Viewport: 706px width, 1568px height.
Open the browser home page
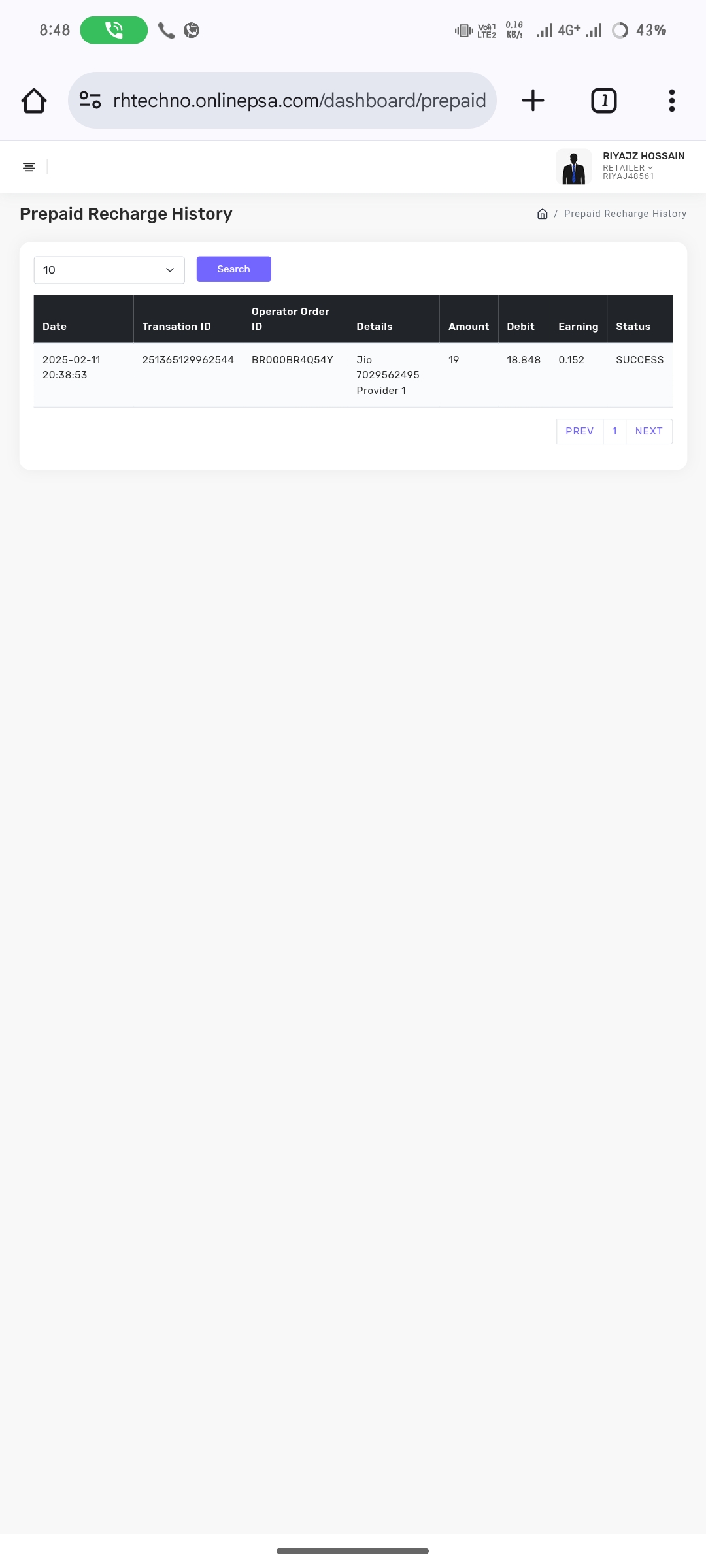coord(34,101)
